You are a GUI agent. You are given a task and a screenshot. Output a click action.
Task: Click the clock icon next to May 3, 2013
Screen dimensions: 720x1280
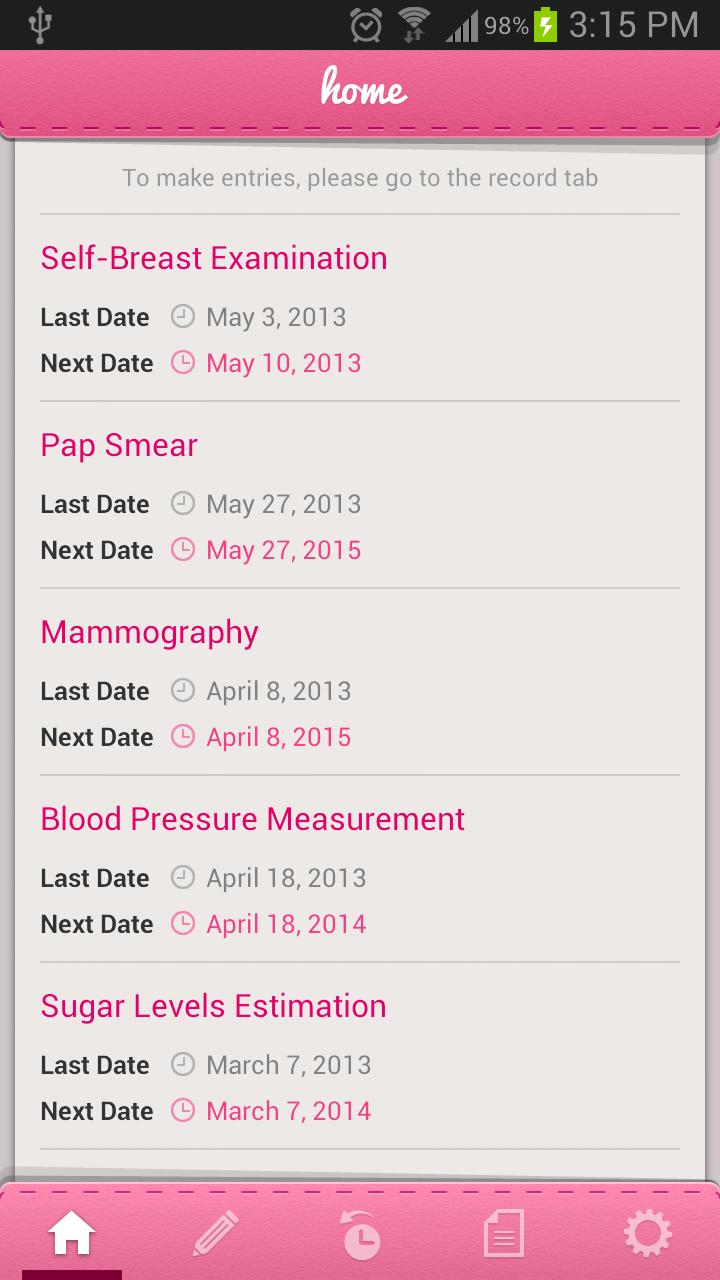[x=182, y=317]
